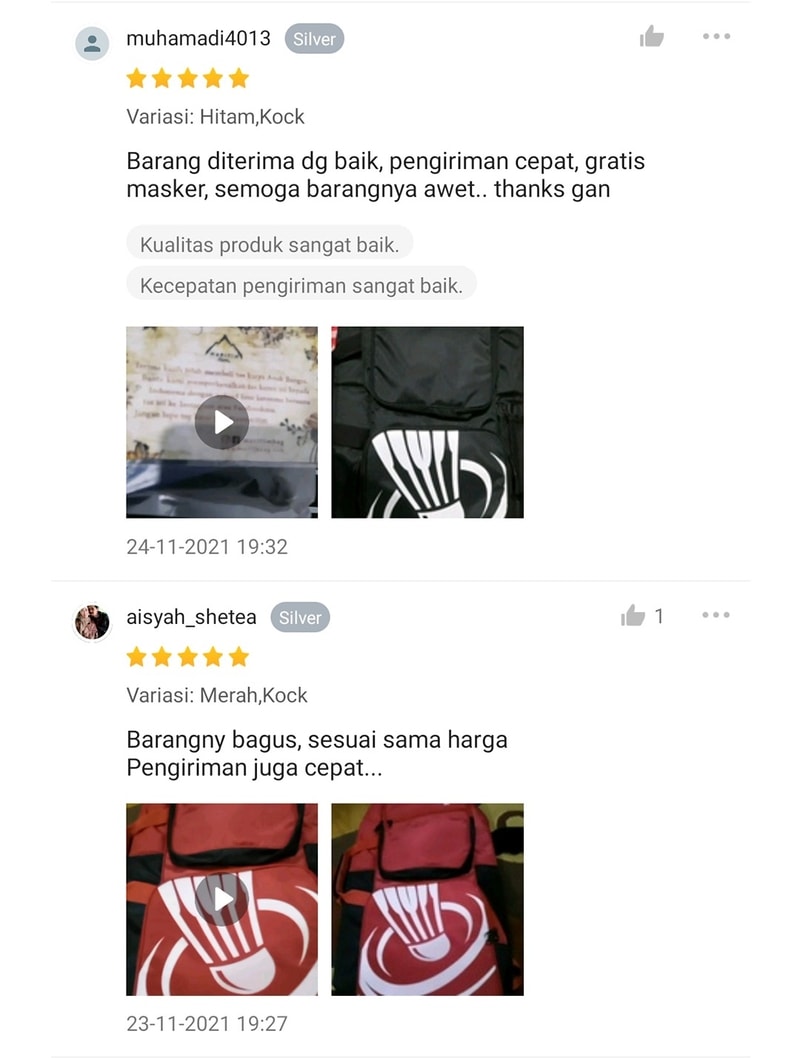This screenshot has height=1058, width=800.
Task: View aisyah_shetea's profile picture
Action: [x=92, y=622]
